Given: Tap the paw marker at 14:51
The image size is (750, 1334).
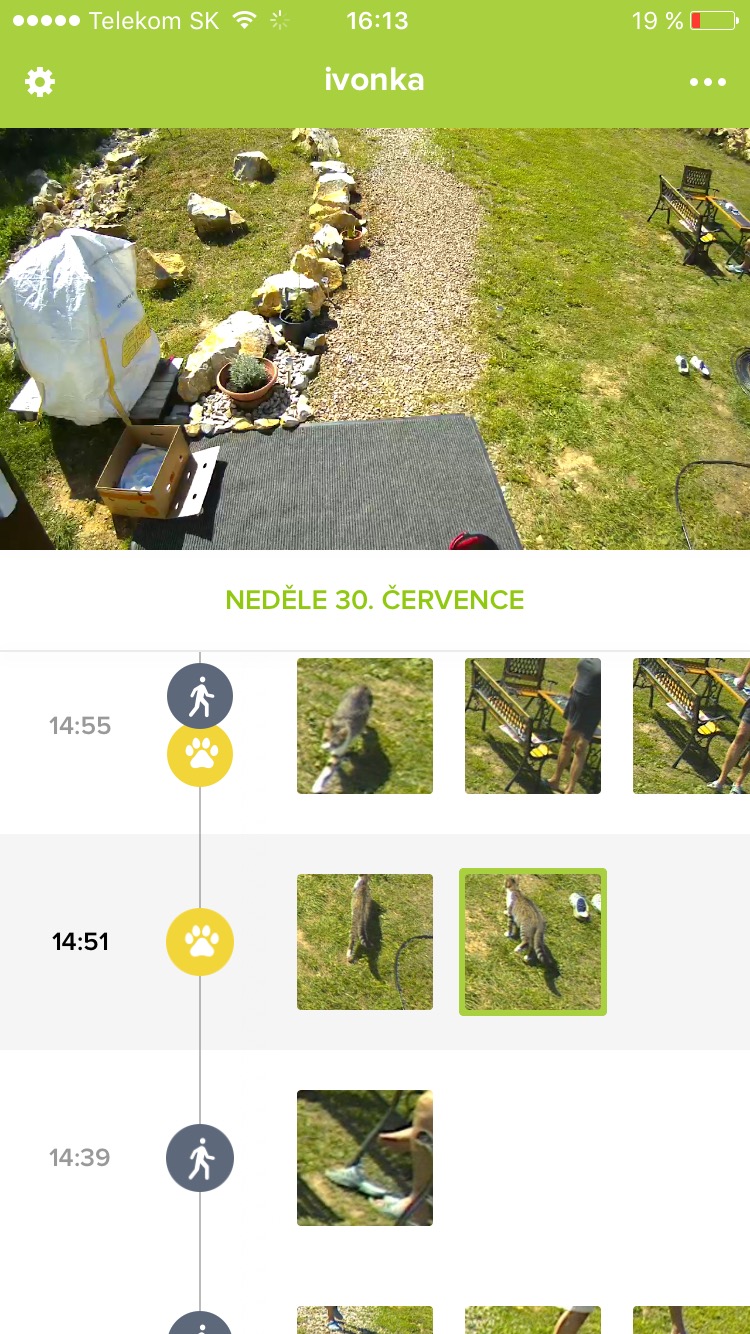Looking at the screenshot, I should (200, 942).
